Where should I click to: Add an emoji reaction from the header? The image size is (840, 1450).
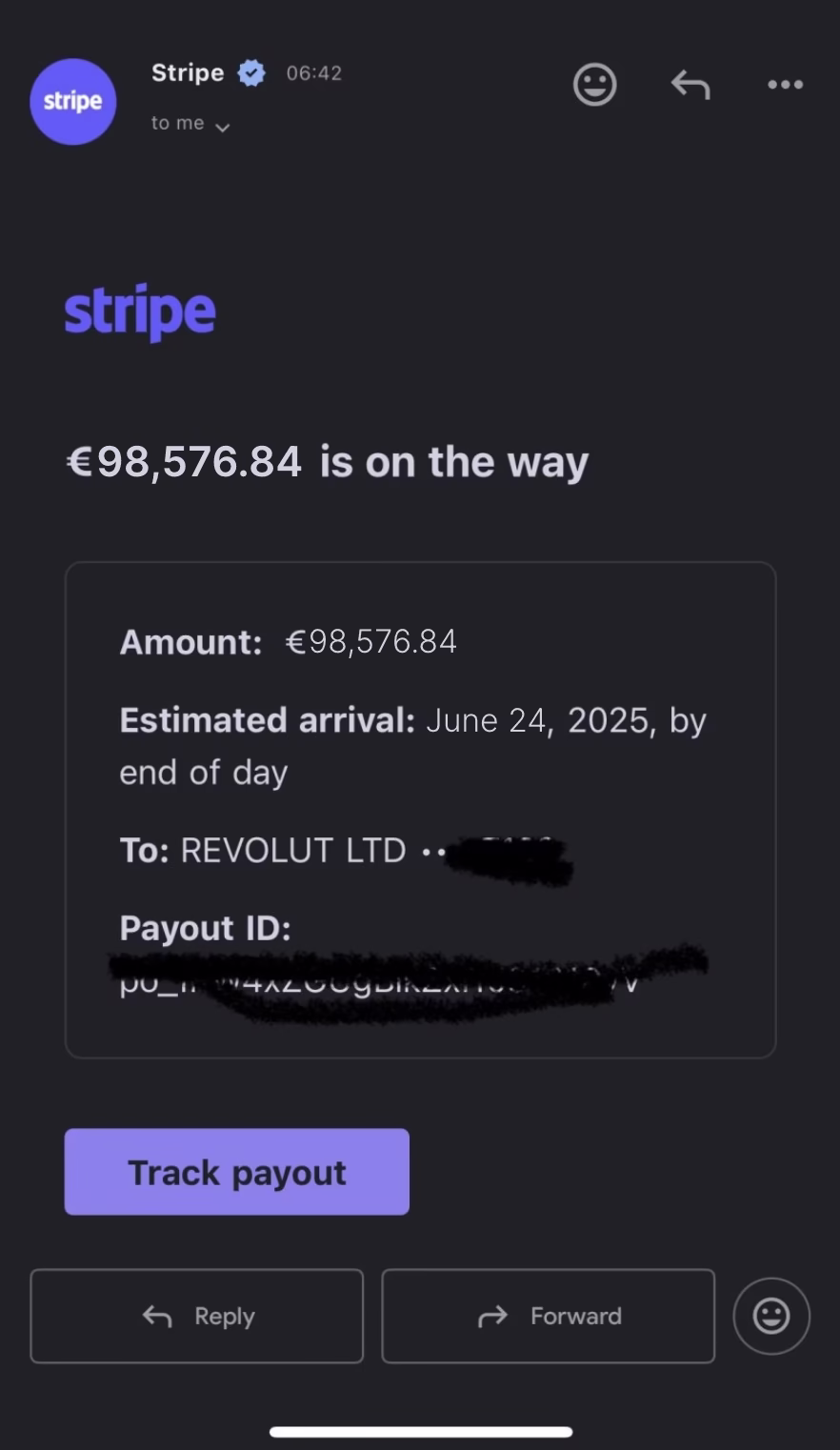tap(594, 85)
